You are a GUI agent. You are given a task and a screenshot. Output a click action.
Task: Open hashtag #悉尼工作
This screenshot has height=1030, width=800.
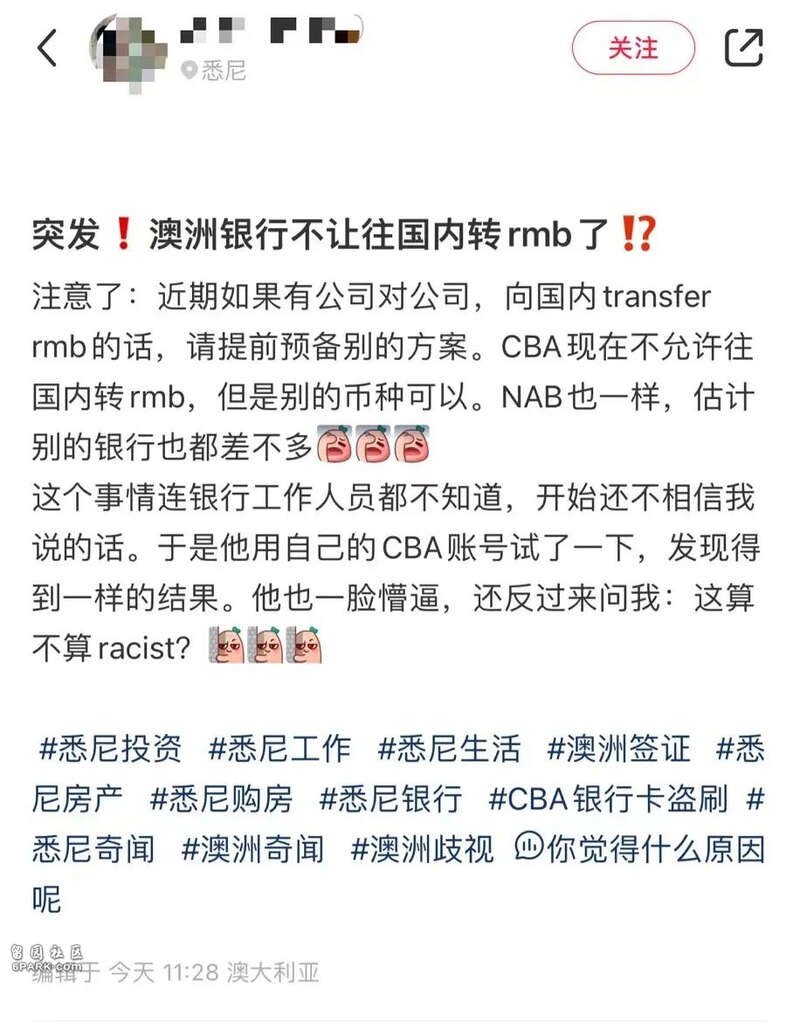click(x=279, y=748)
